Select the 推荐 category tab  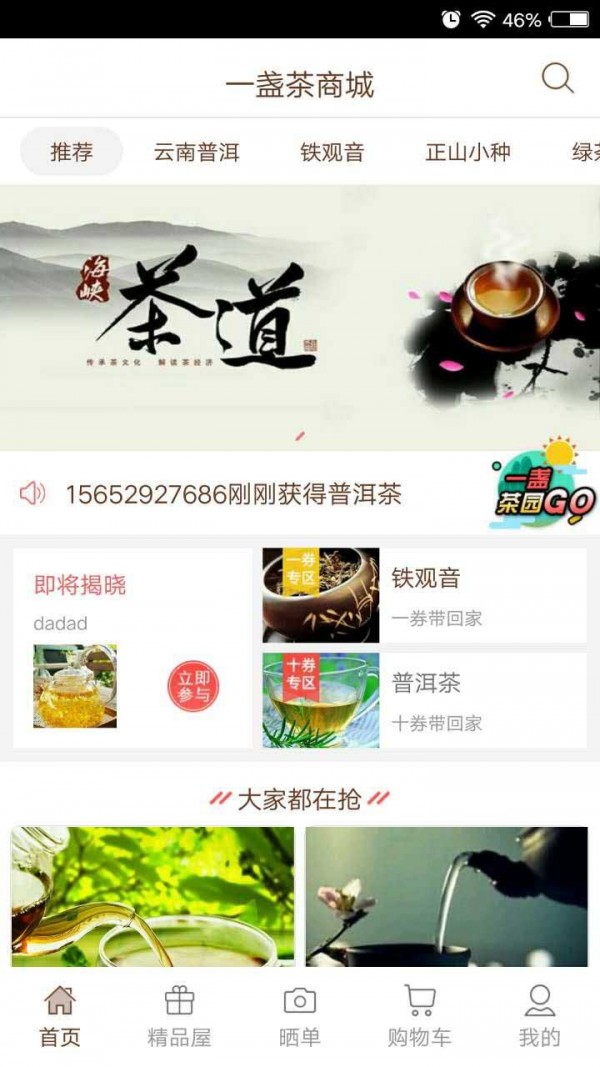[x=72, y=152]
